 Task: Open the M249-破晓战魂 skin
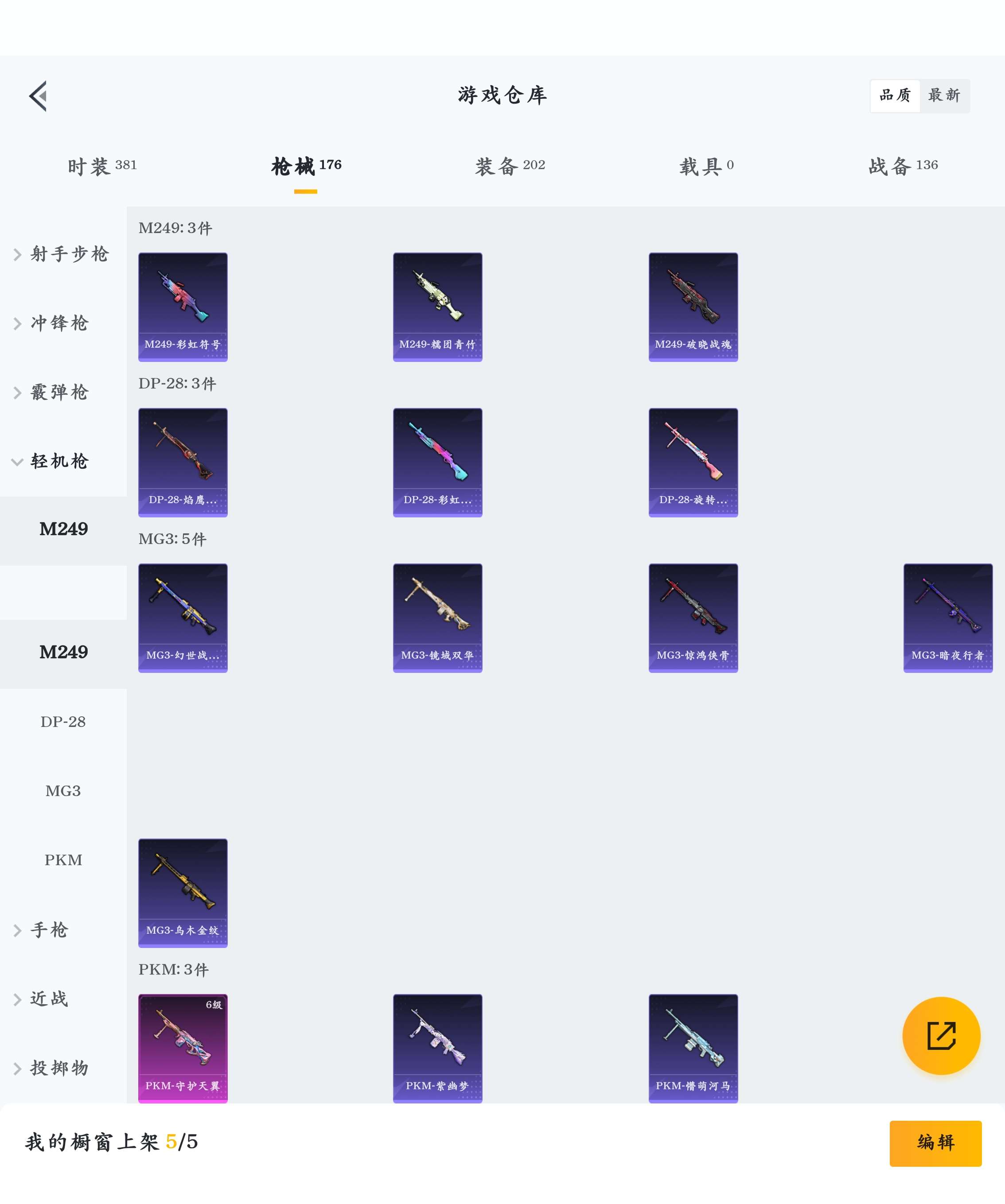tap(693, 307)
